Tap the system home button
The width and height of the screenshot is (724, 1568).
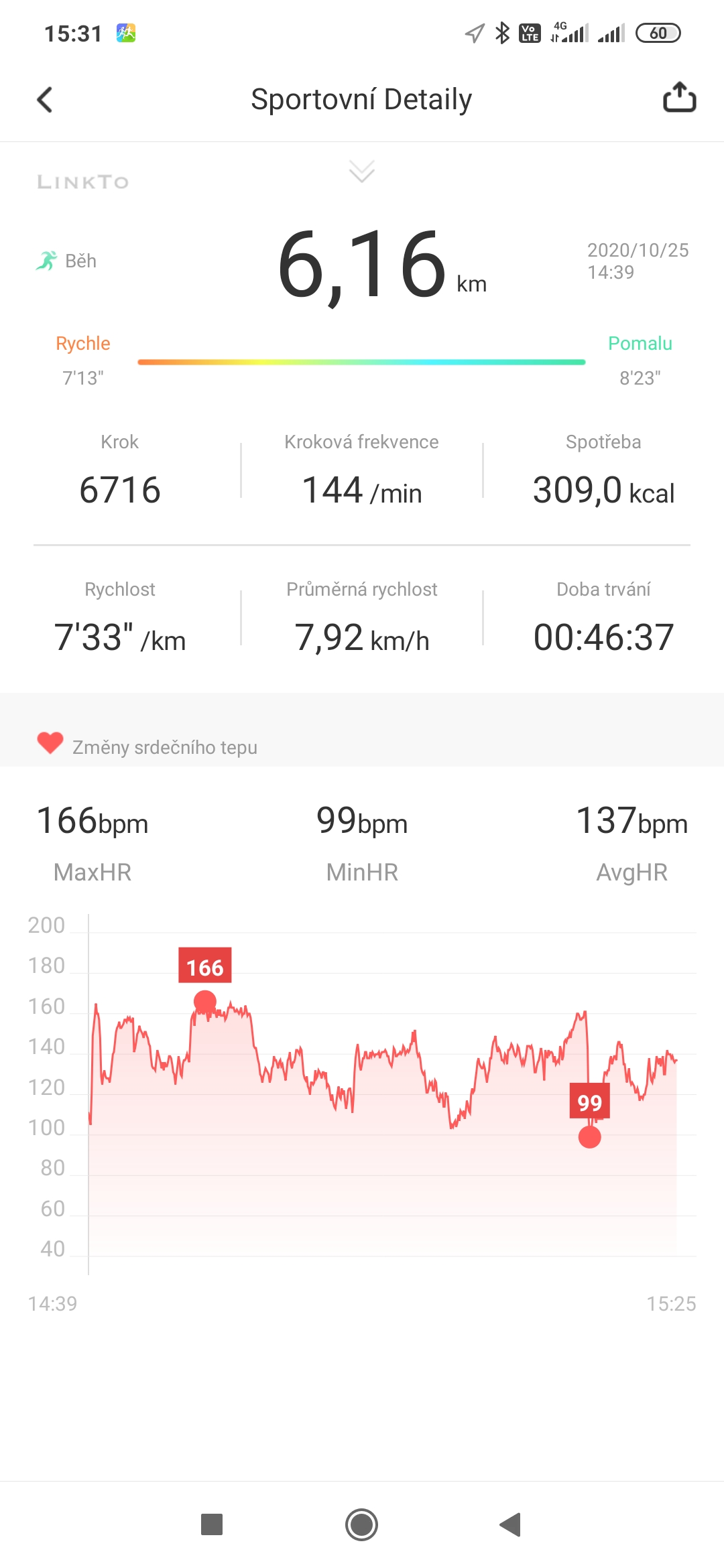click(362, 1524)
